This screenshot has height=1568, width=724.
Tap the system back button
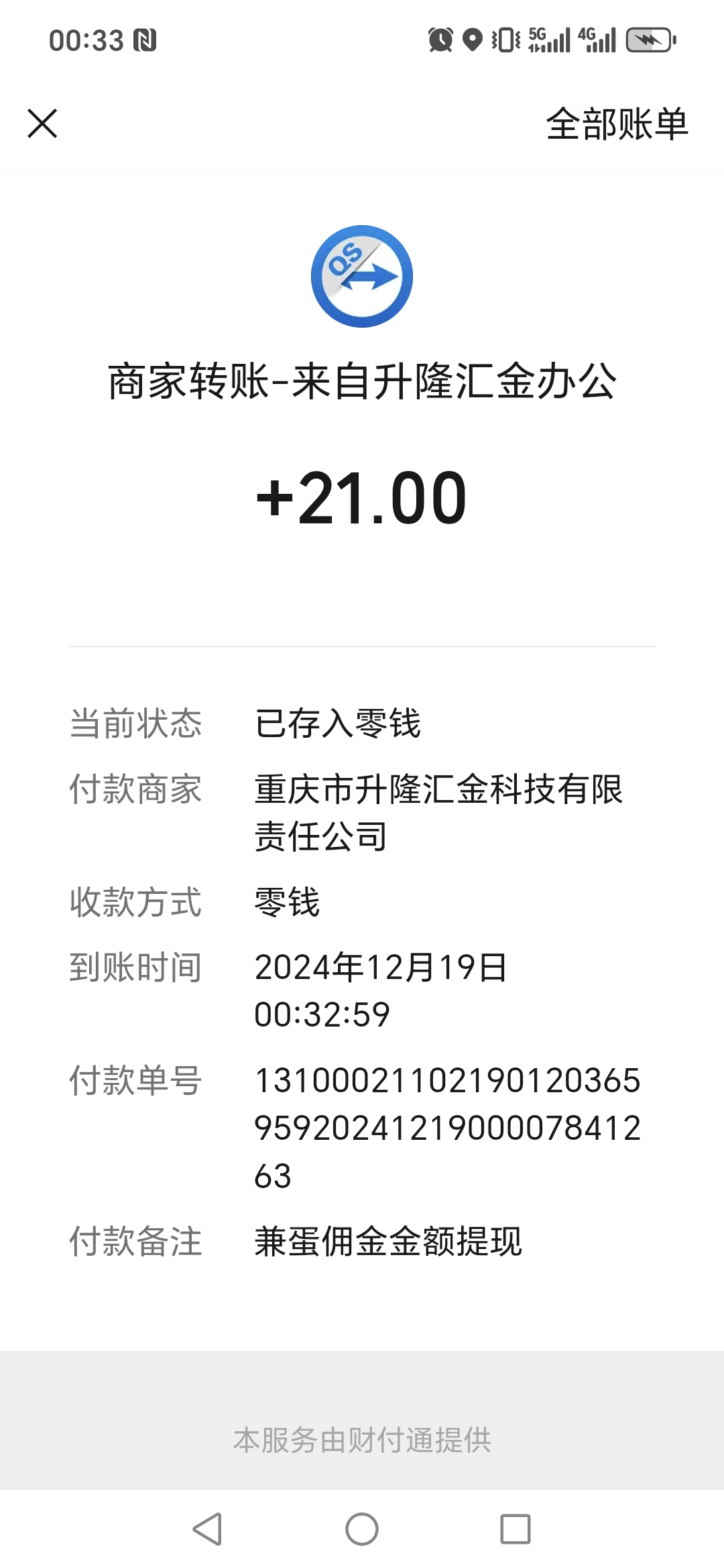(x=207, y=1529)
